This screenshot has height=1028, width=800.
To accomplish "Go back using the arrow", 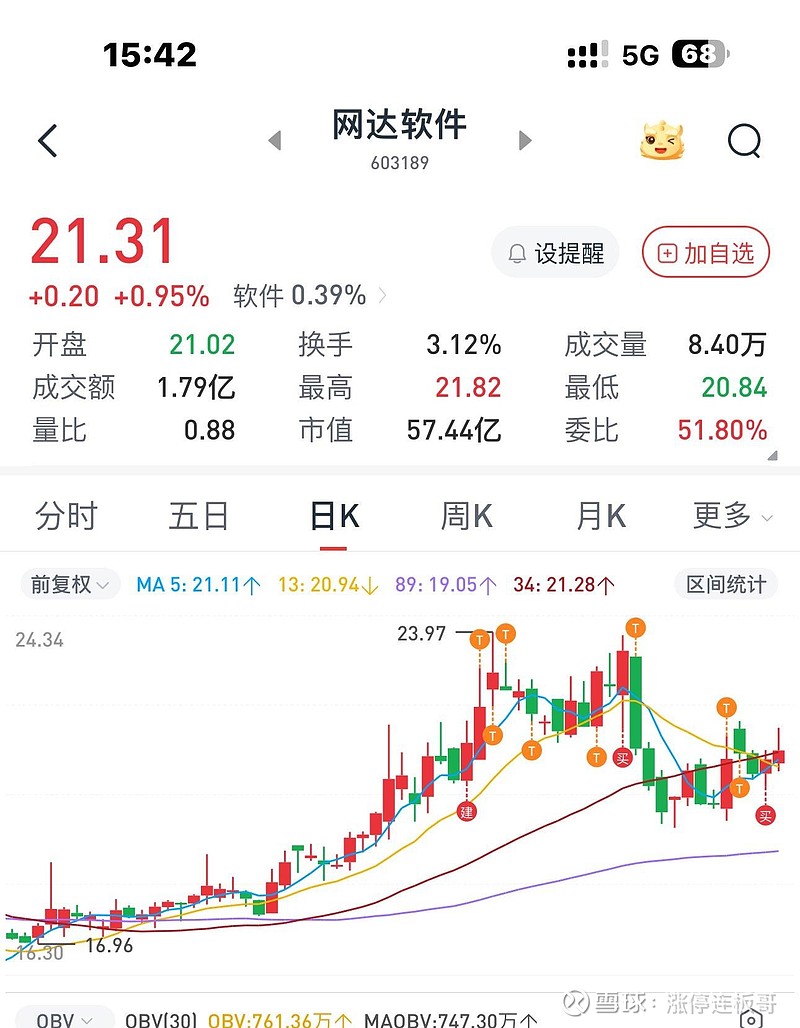I will 48,141.
